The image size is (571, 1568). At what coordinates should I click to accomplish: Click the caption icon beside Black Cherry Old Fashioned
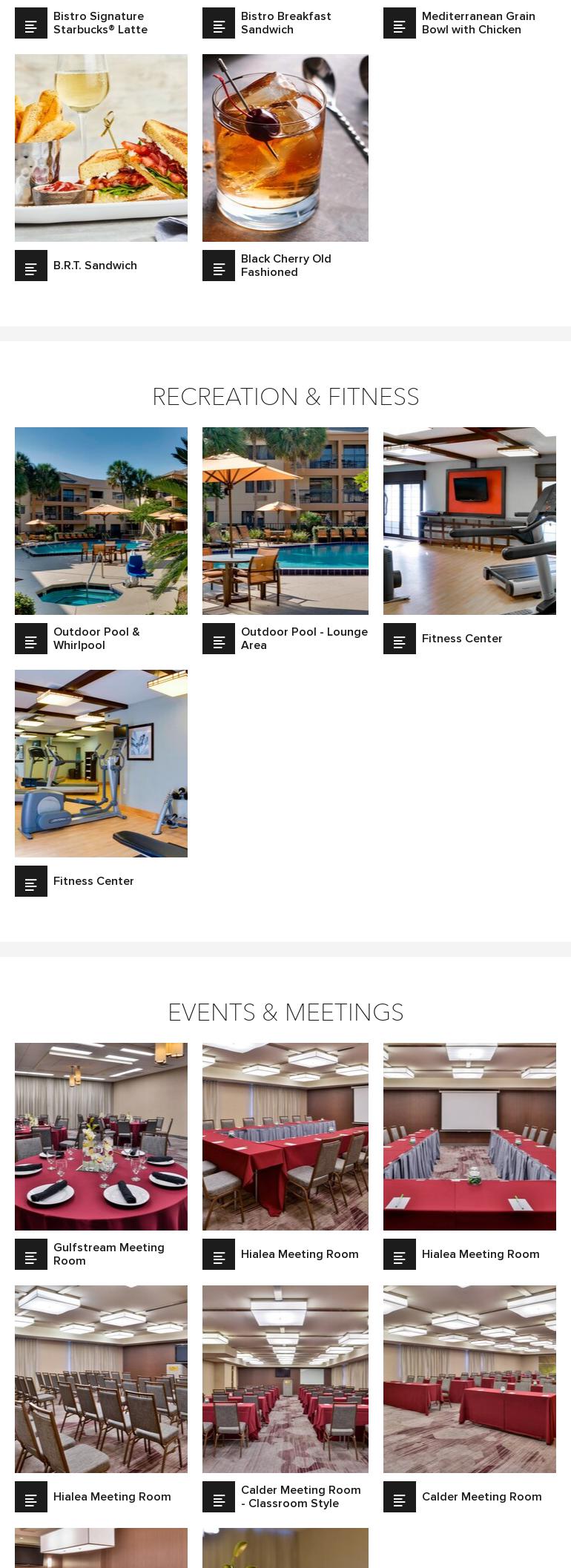[220, 265]
